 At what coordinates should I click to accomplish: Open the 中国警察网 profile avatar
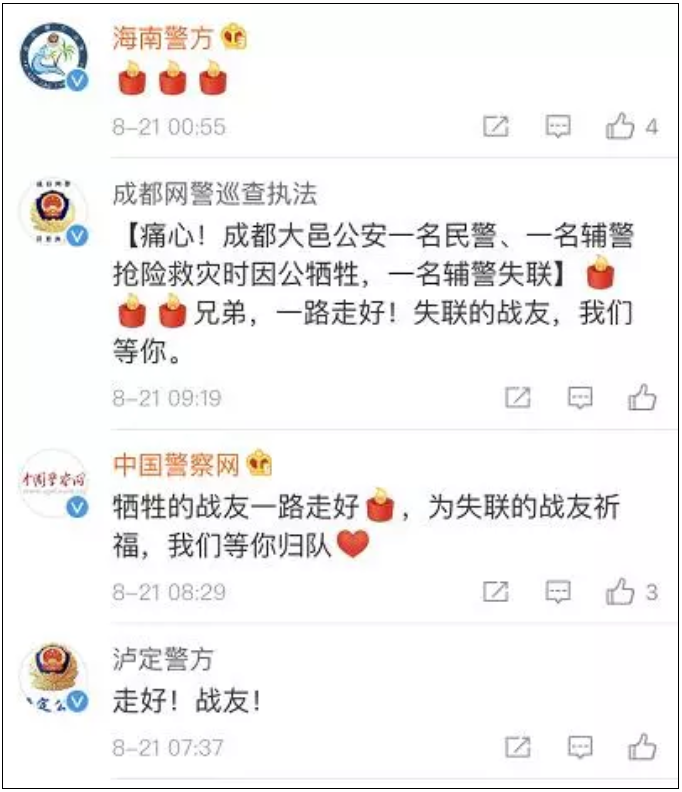coord(54,483)
